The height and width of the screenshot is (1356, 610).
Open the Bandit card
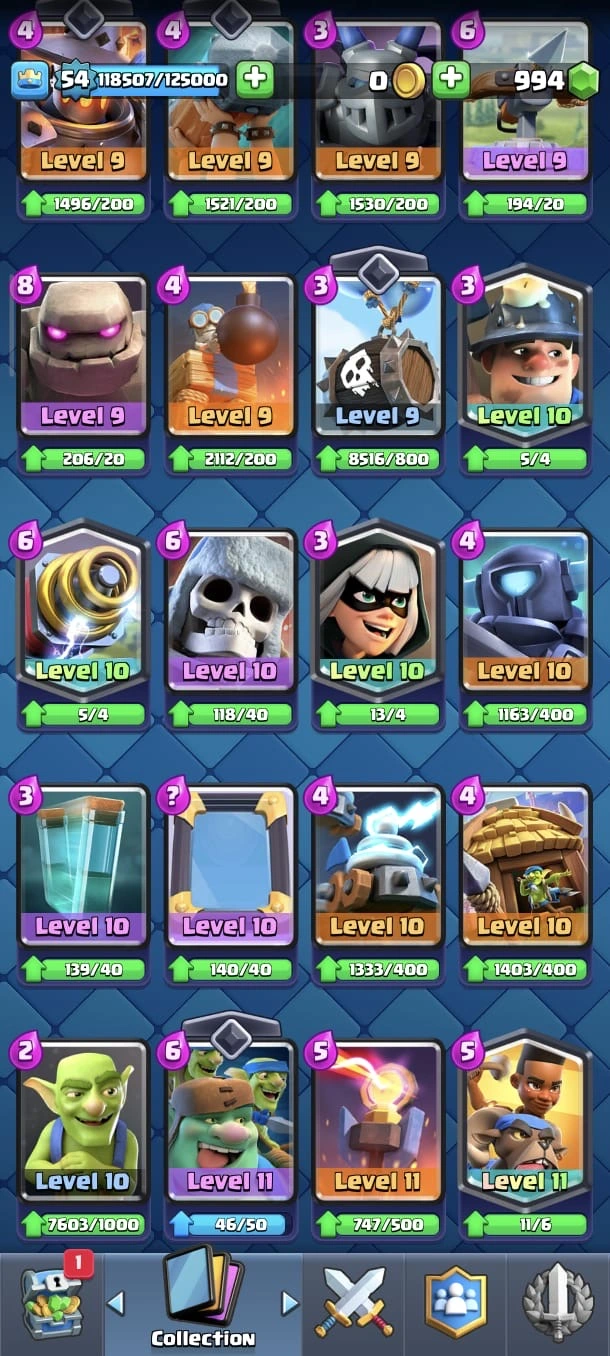coord(376,612)
